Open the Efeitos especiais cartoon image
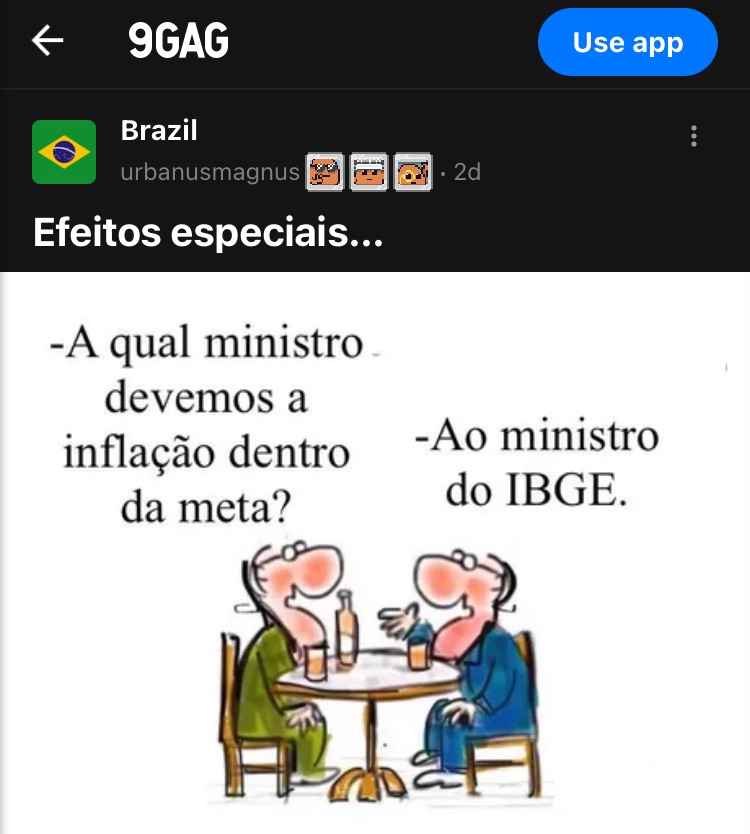The image size is (750, 834). tap(375, 552)
